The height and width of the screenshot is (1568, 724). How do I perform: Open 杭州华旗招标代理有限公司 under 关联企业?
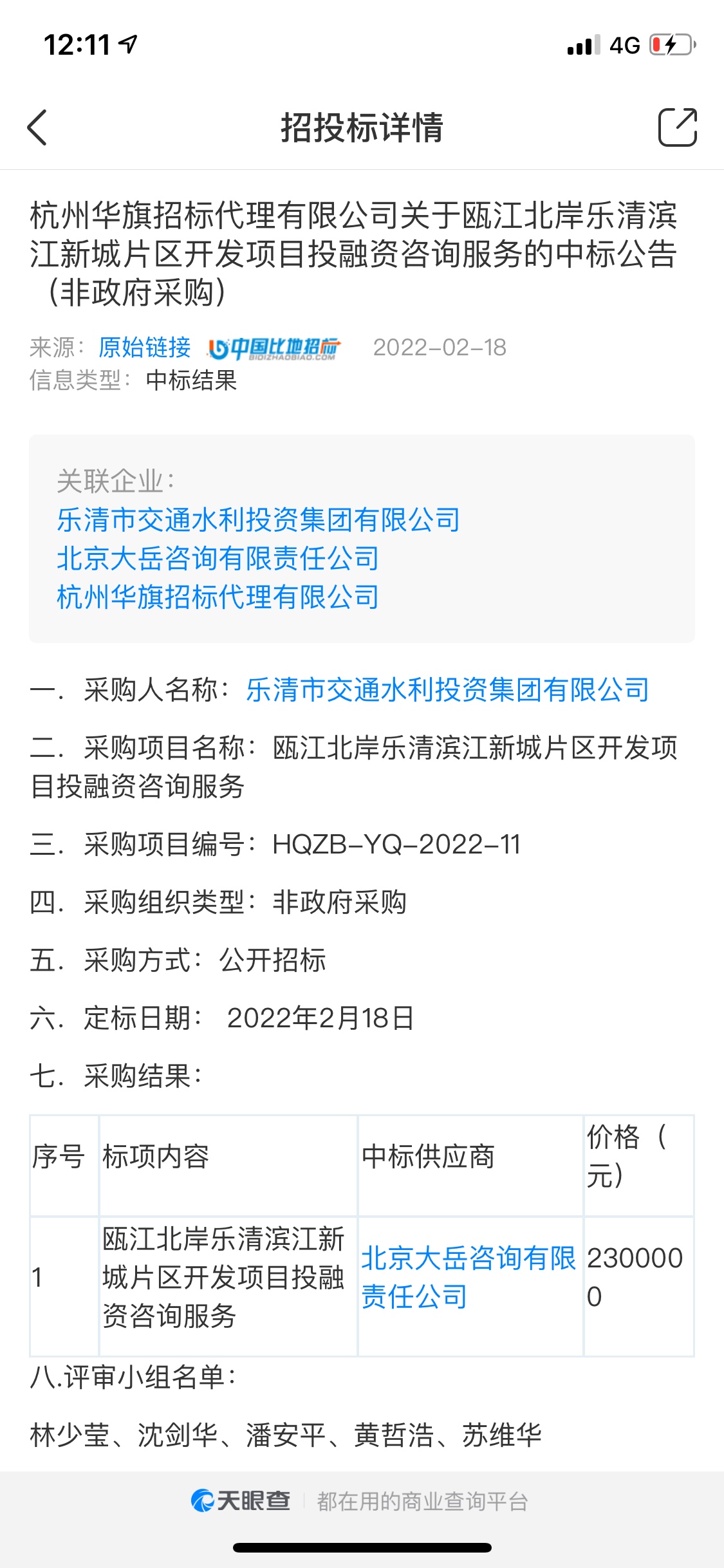(x=218, y=597)
